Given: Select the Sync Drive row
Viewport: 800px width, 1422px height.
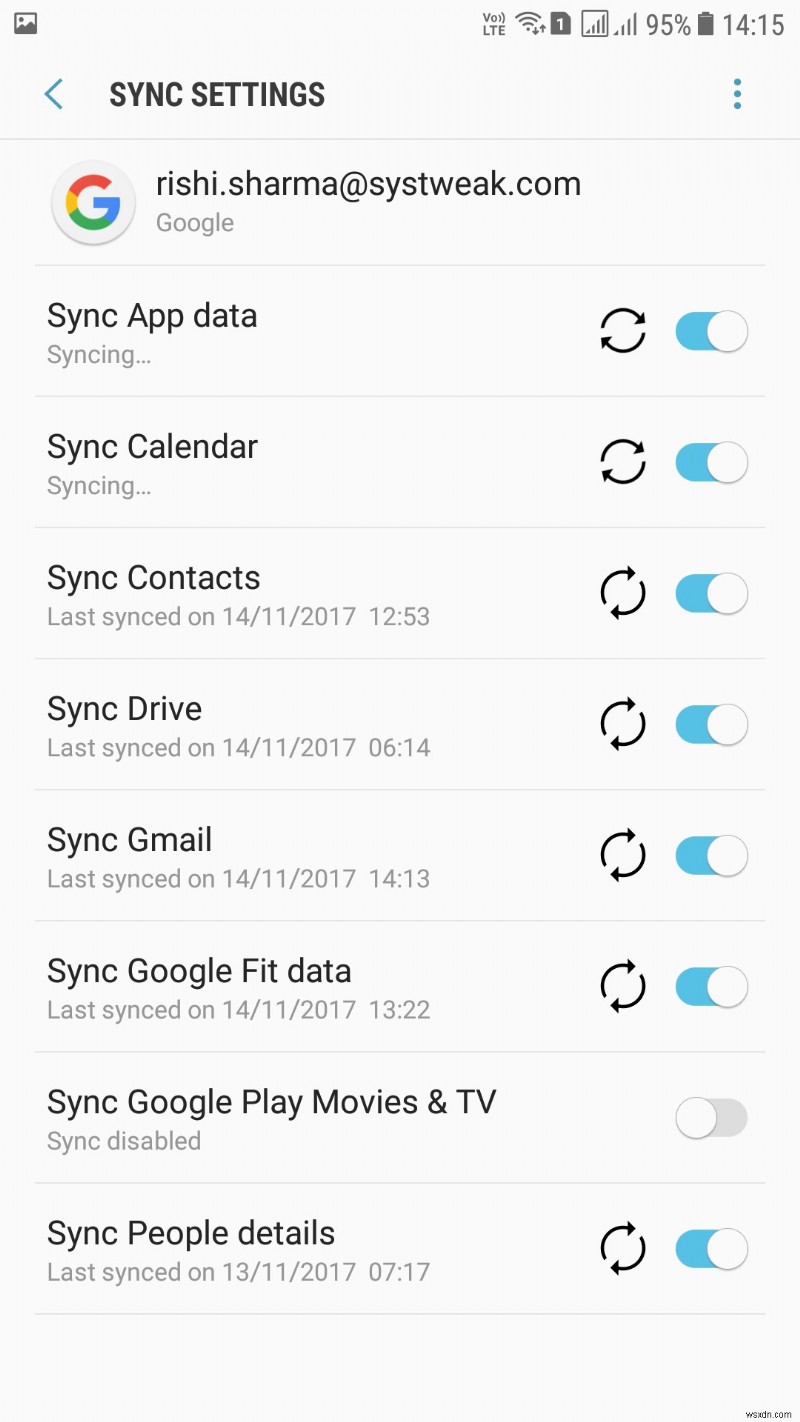Looking at the screenshot, I should click(300, 724).
